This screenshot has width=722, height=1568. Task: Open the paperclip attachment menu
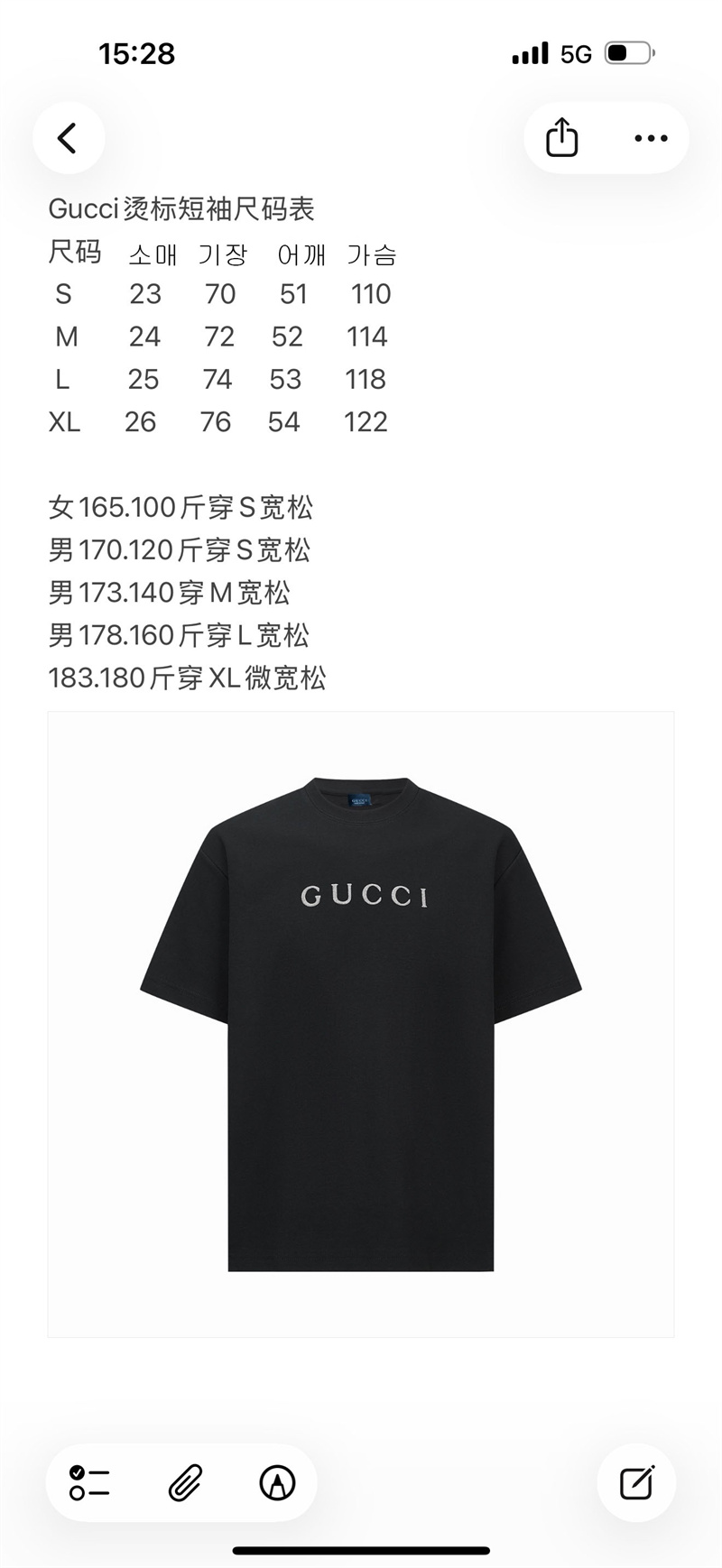click(185, 1482)
